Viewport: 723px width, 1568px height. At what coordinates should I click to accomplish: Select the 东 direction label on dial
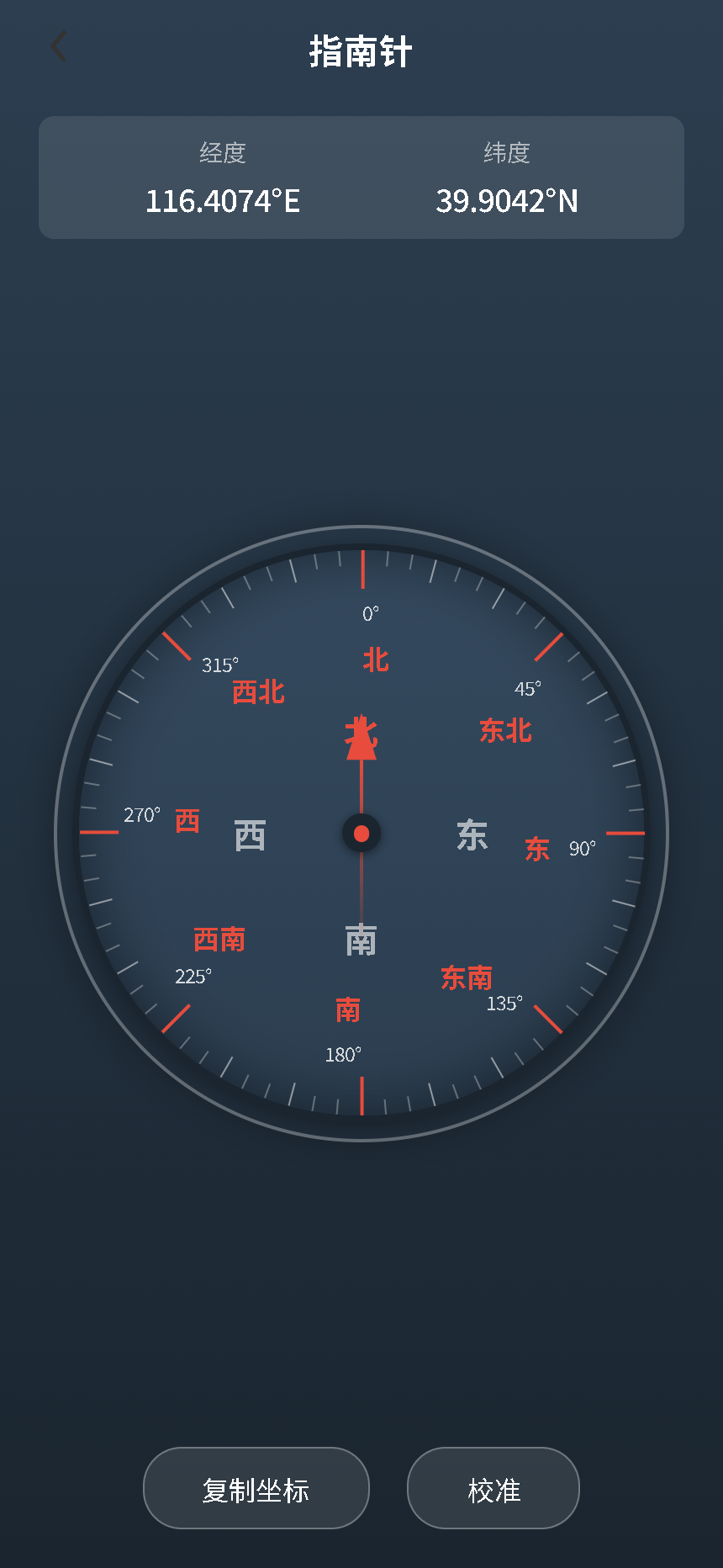(536, 848)
